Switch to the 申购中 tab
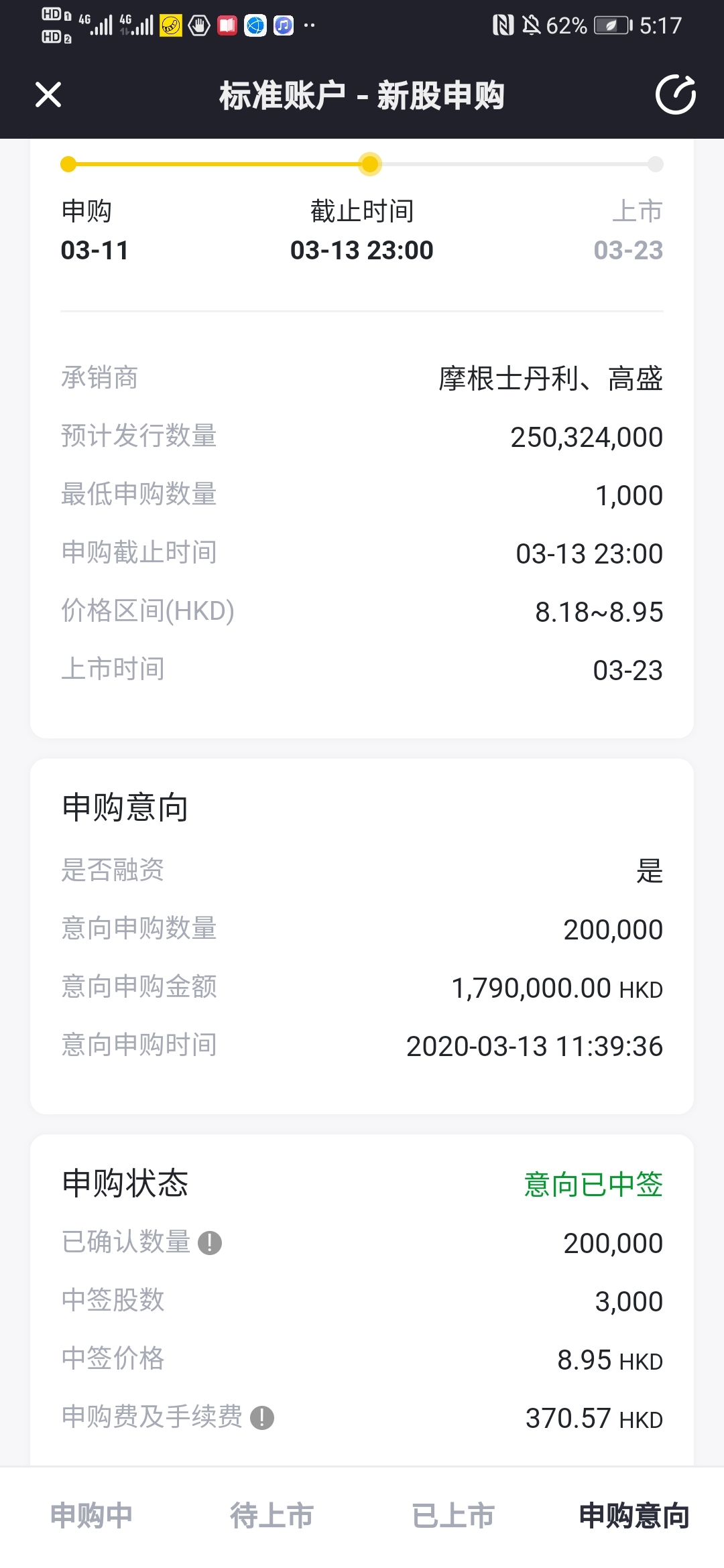 click(91, 1516)
